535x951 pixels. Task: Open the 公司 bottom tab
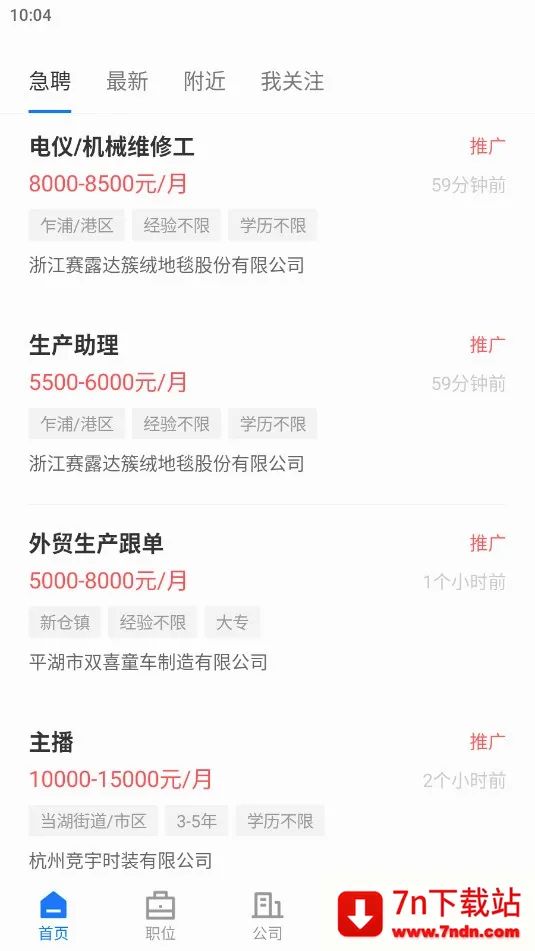(268, 916)
